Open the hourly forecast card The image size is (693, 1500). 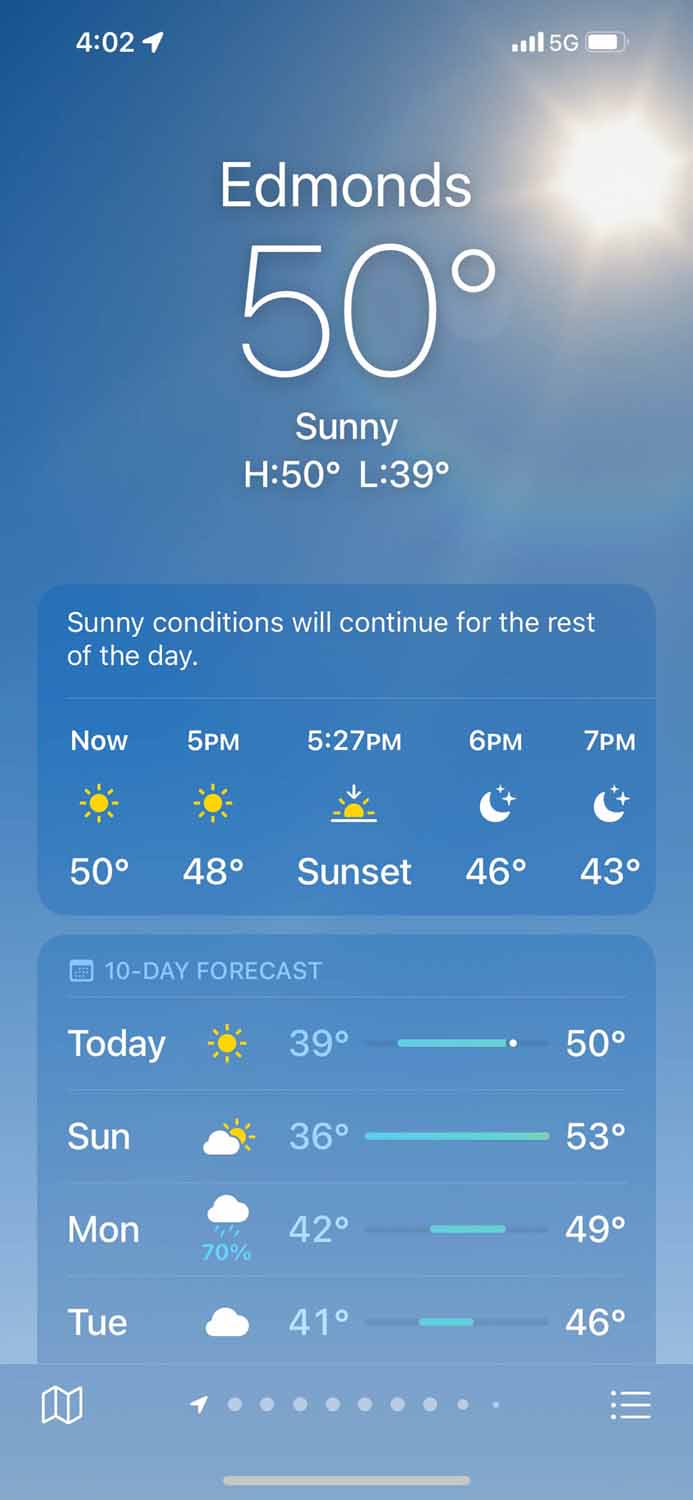pos(346,805)
